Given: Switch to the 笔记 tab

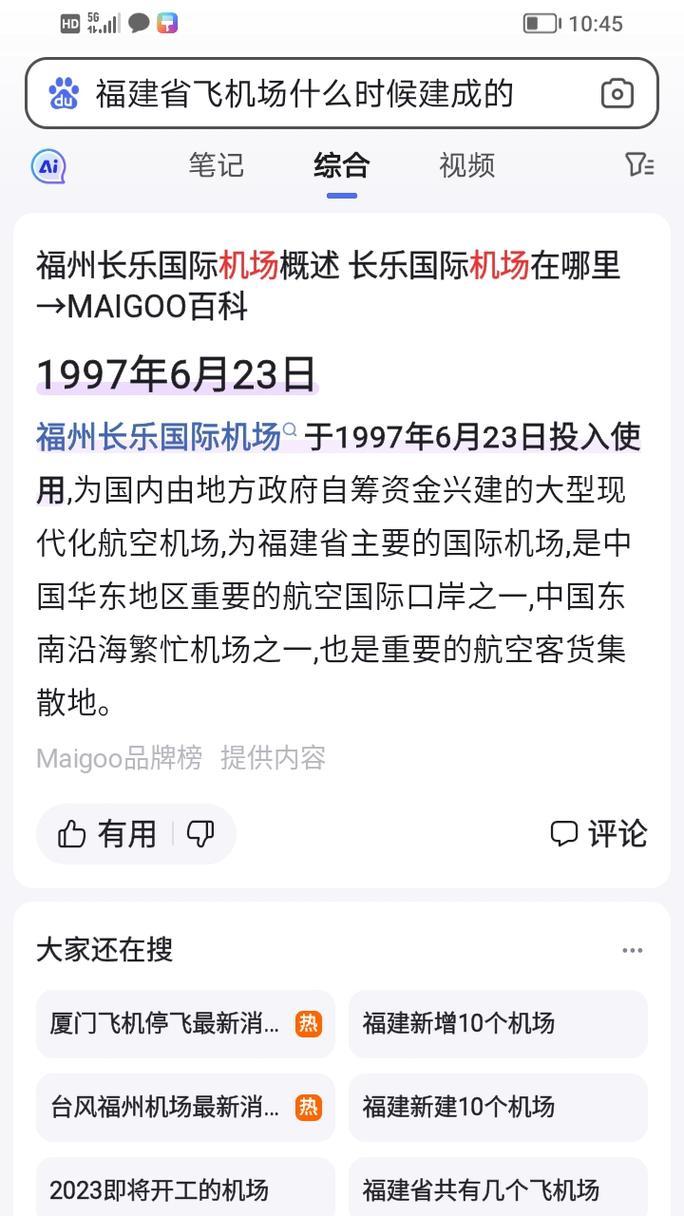Looking at the screenshot, I should pos(216,166).
